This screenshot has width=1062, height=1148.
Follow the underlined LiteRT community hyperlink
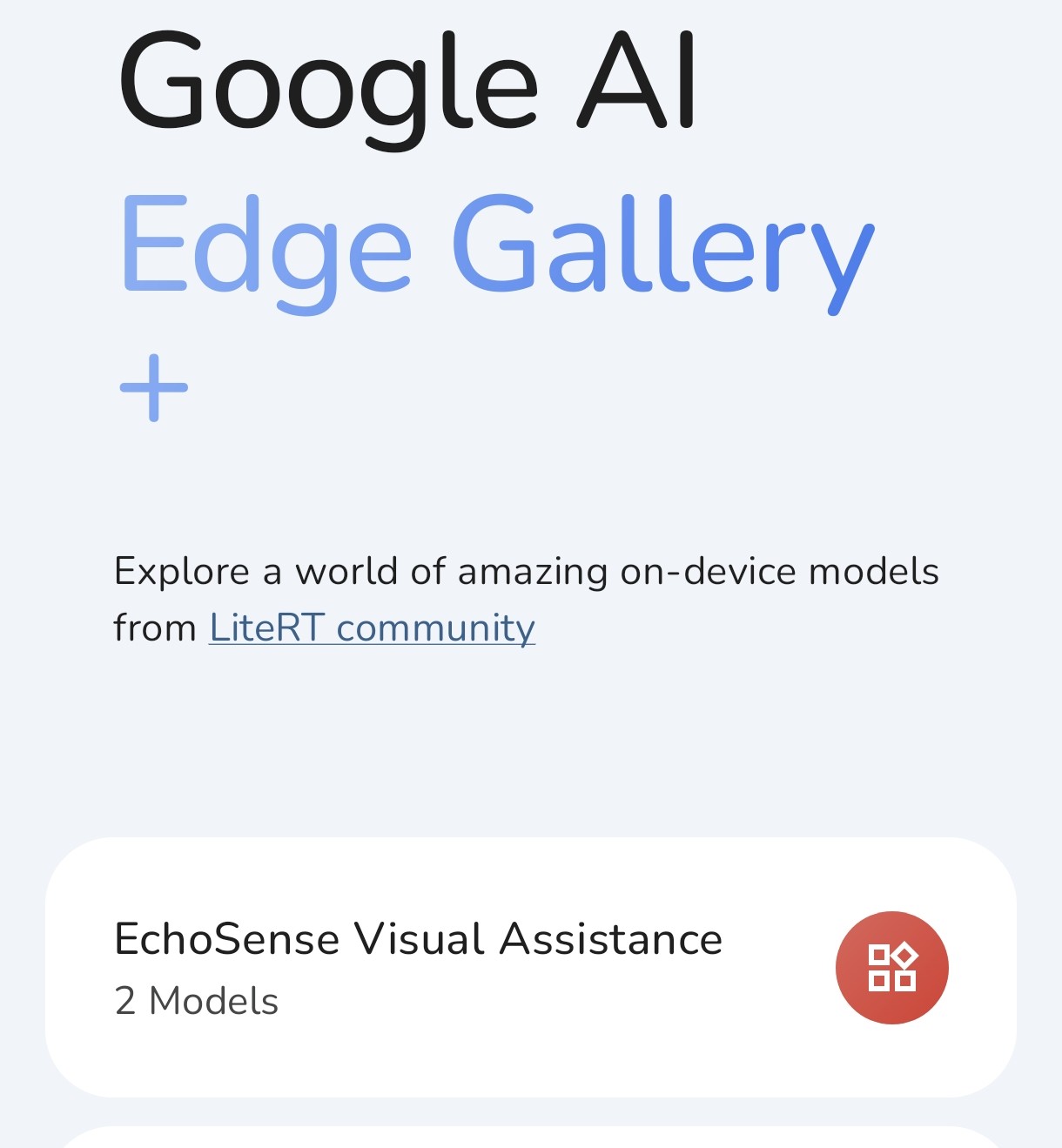pos(371,628)
